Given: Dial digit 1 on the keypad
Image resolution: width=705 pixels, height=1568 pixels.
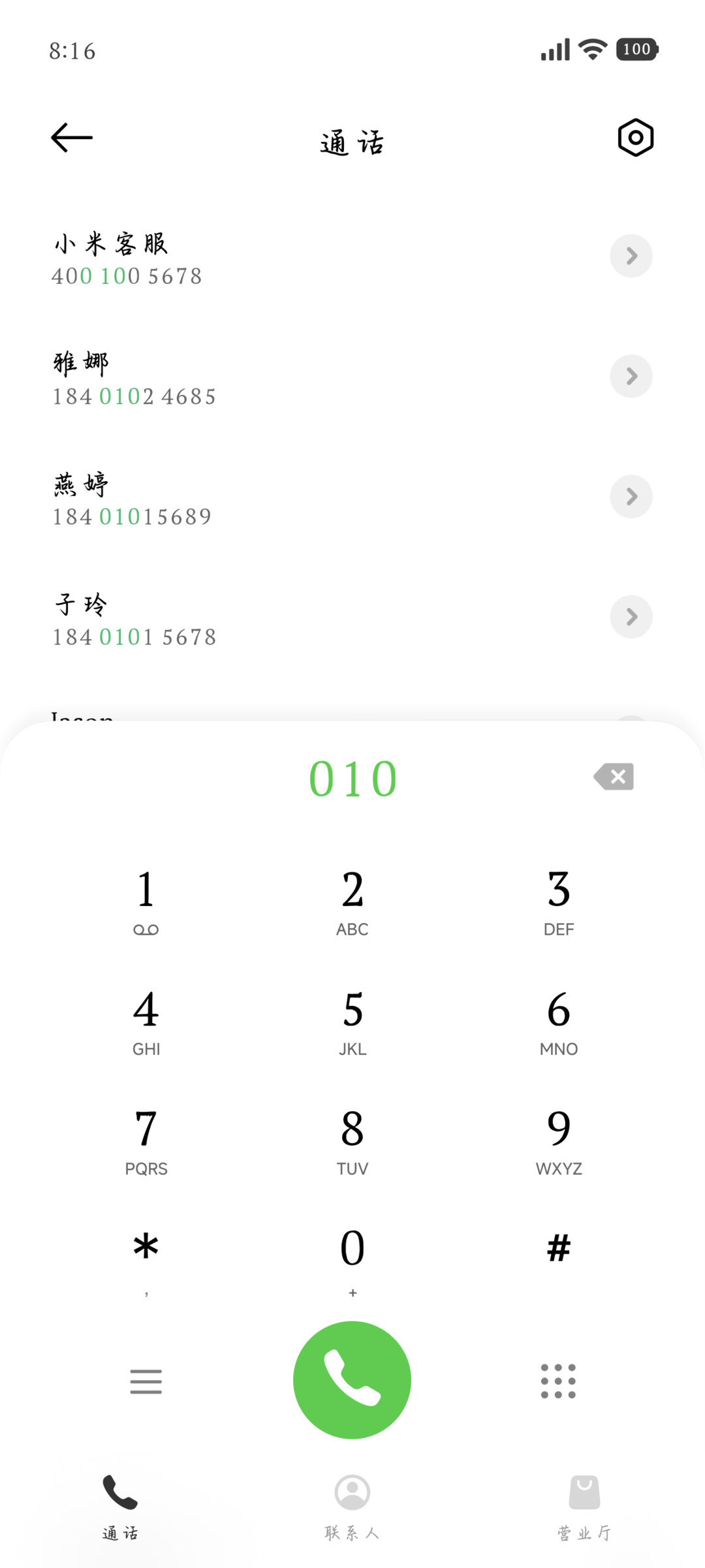Looking at the screenshot, I should tap(146, 901).
